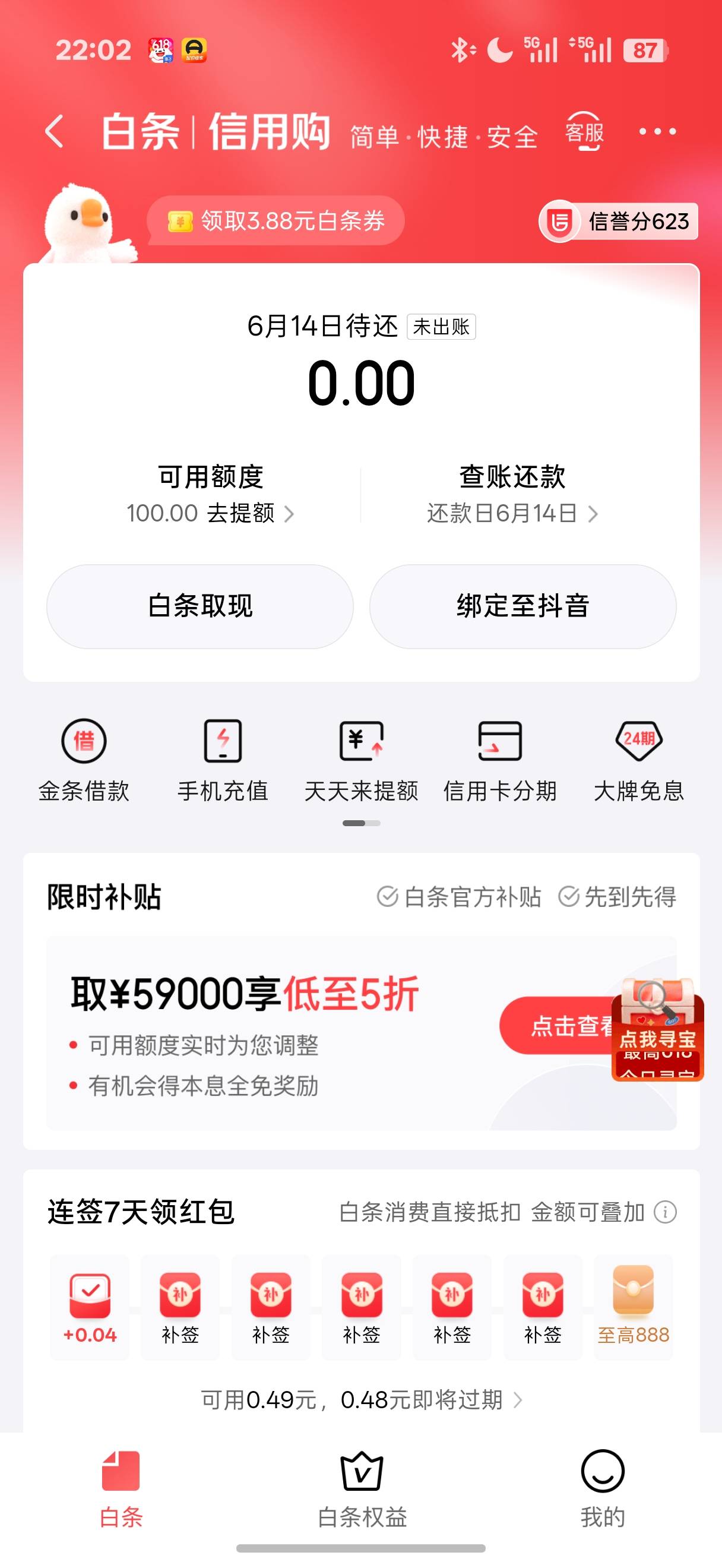View 可用0.49元 expiring balance details
This screenshot has width=722, height=1568.
click(362, 1400)
